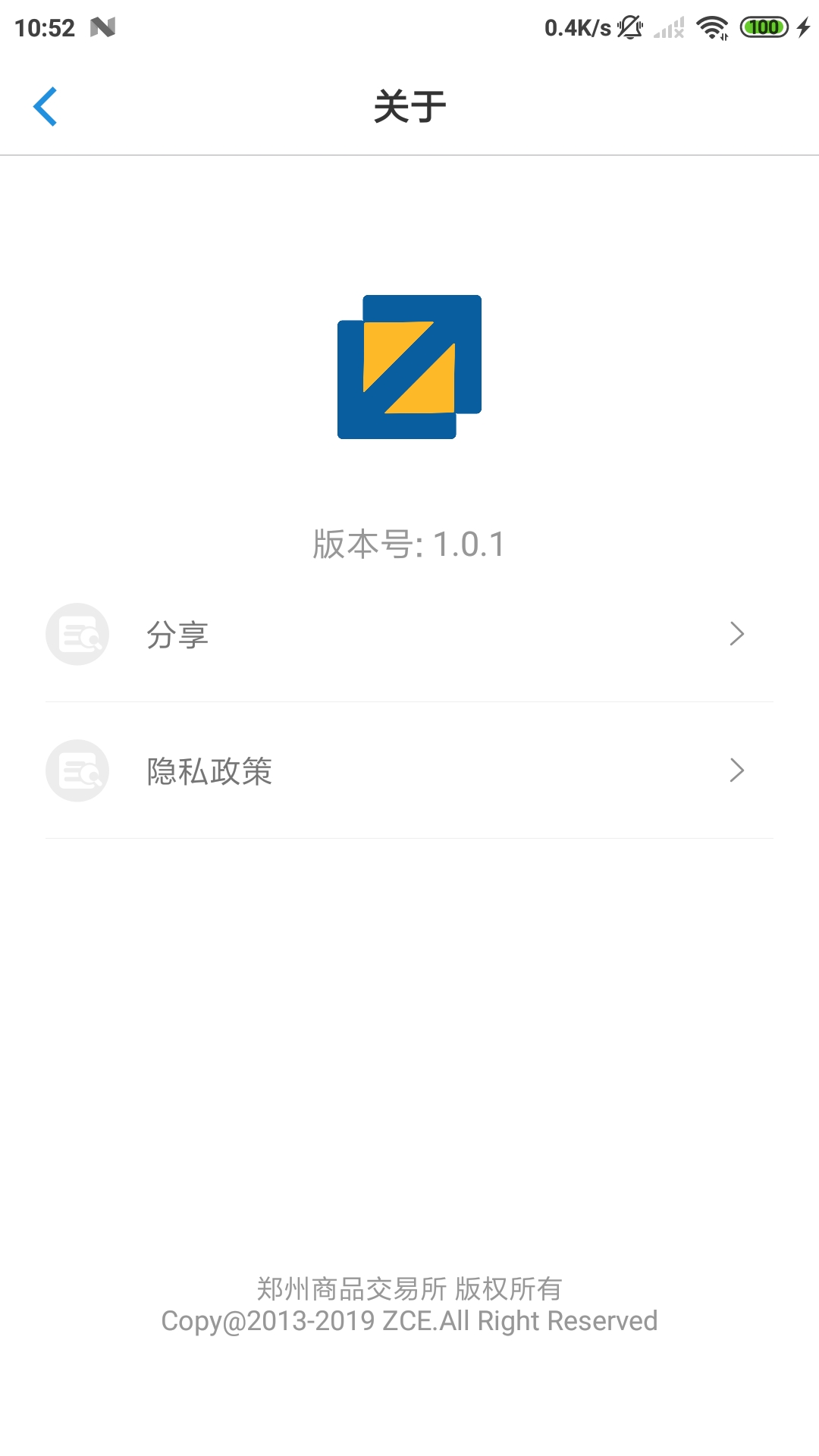Tap the document icon beside 隐私政策
The height and width of the screenshot is (1456, 819).
pos(77,770)
